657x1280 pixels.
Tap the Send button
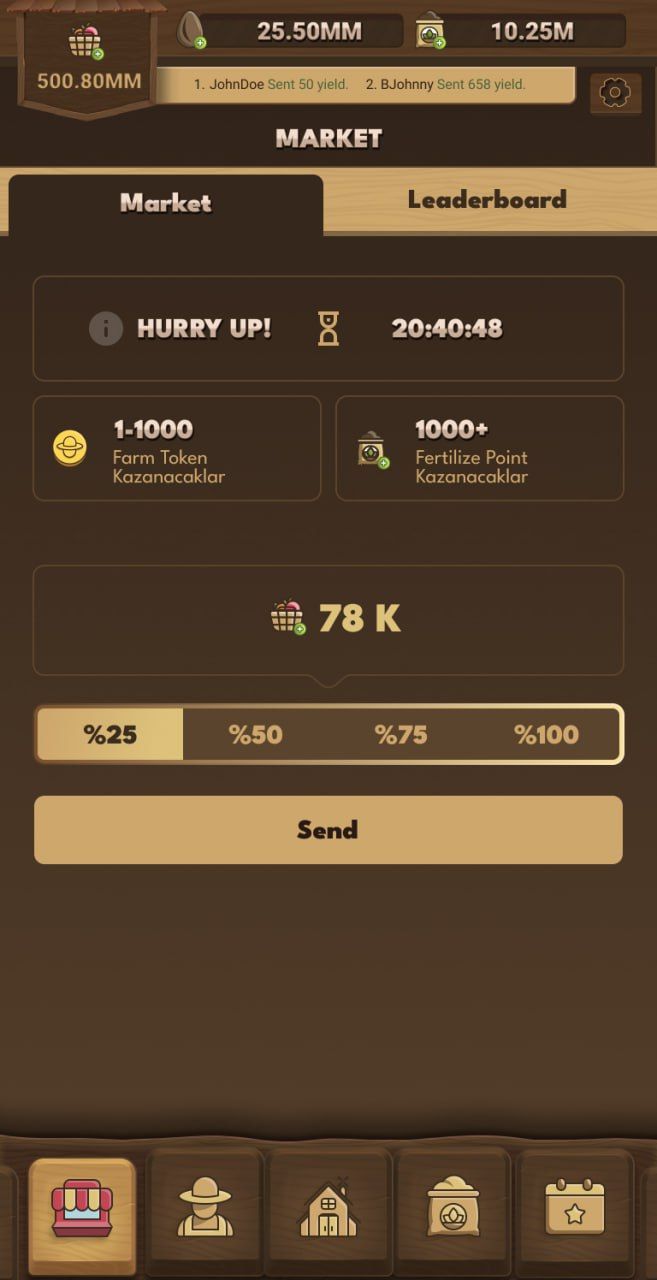click(328, 830)
